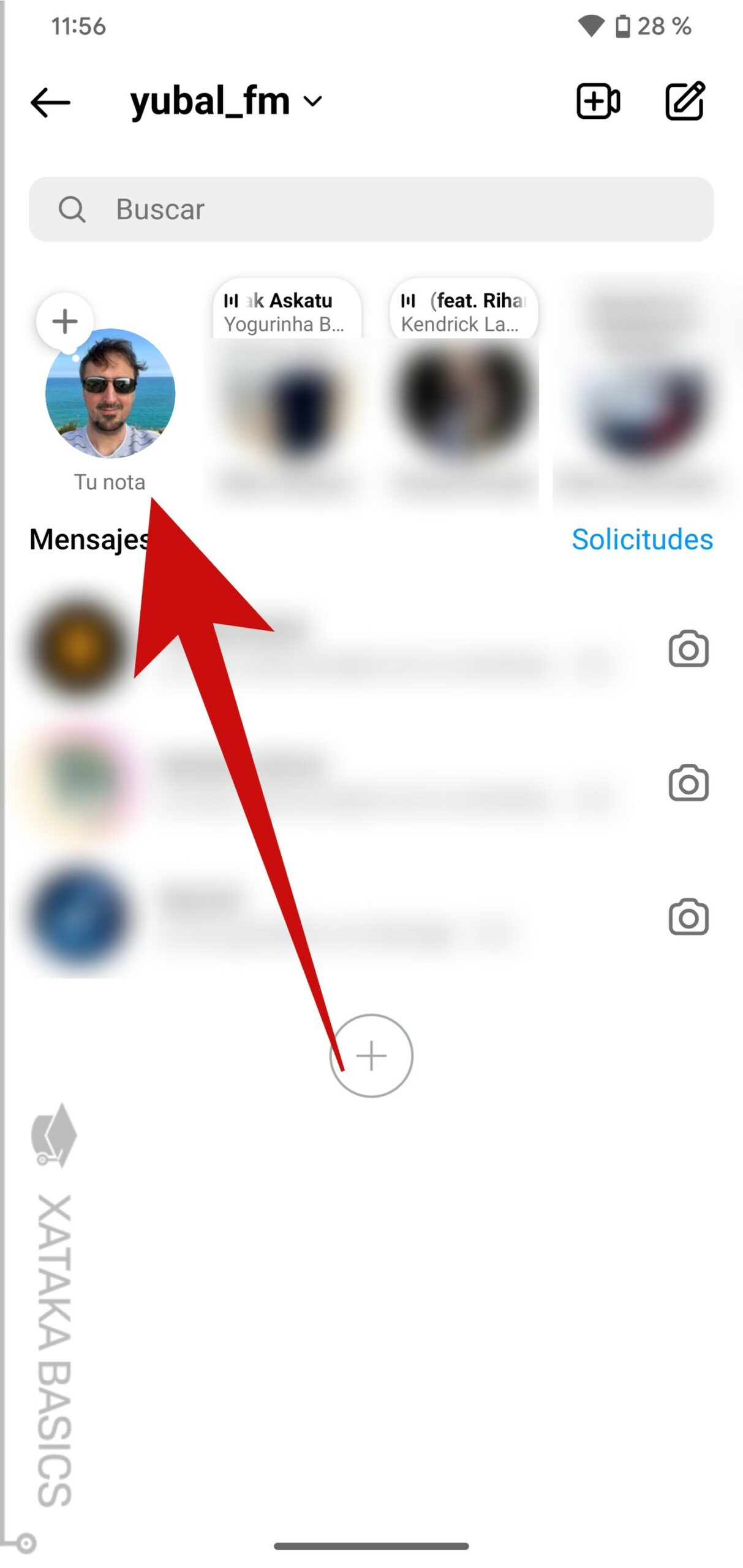Open camera for the second chat
This screenshot has width=743, height=1568.
coord(688,783)
